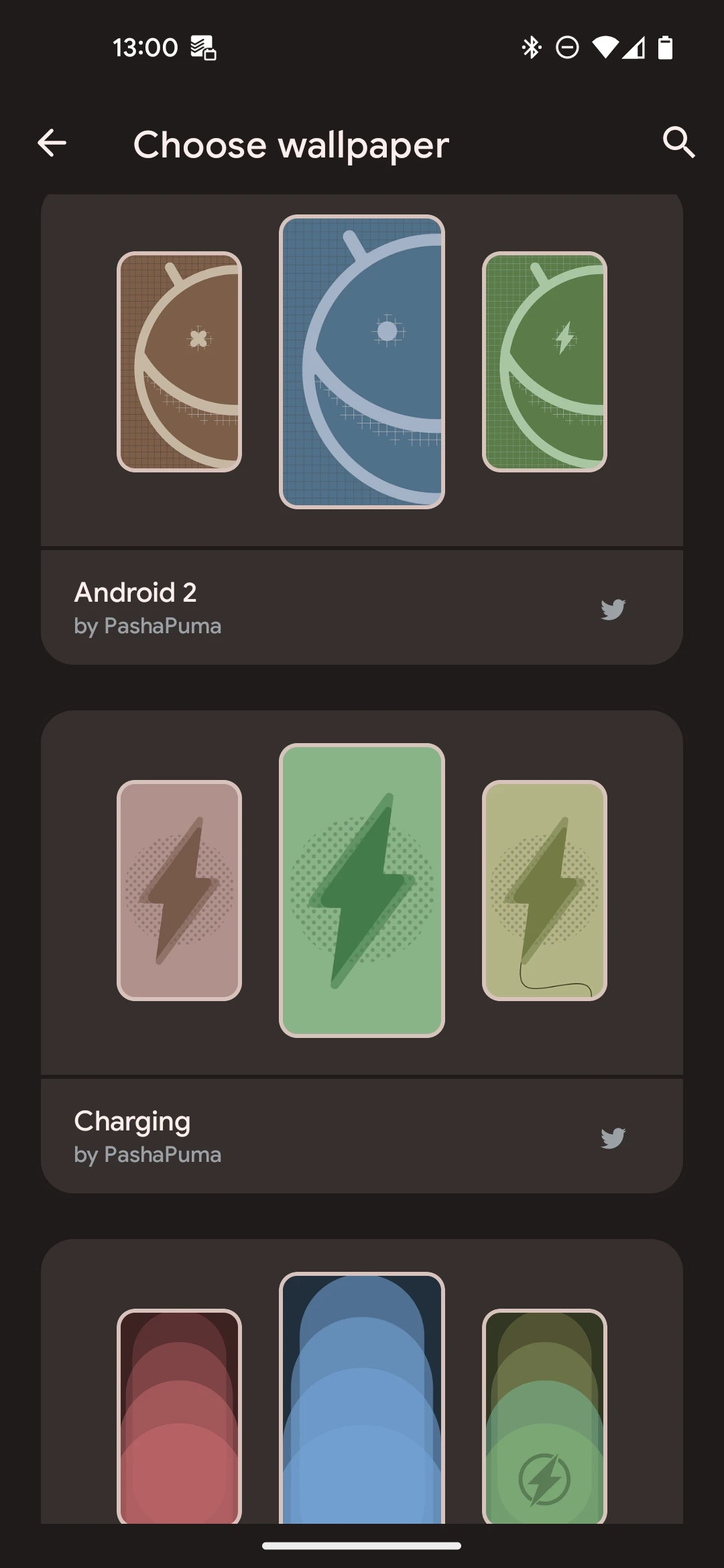Viewport: 724px width, 1568px height.
Task: Open Twitter link for Android 2
Action: click(613, 608)
